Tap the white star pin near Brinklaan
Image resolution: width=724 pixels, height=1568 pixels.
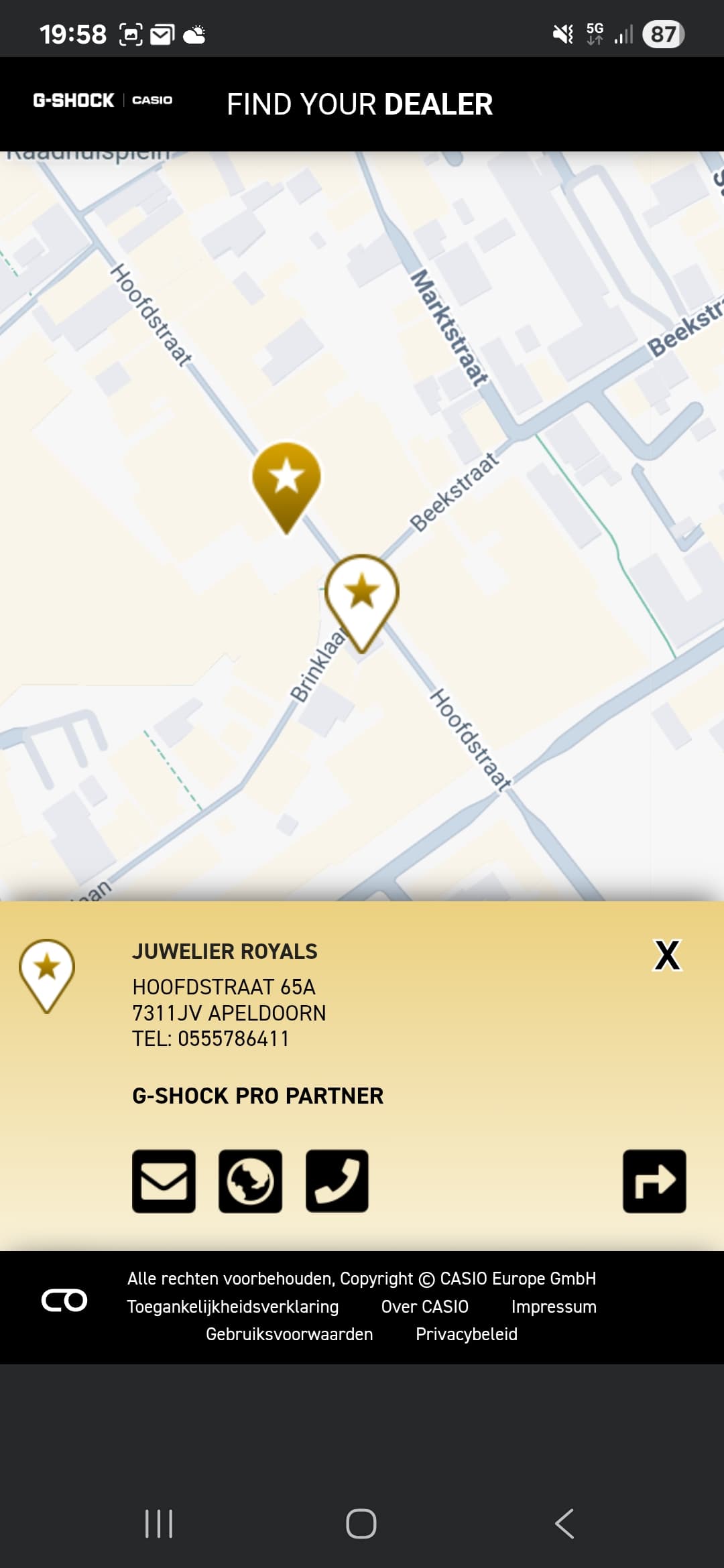click(x=362, y=602)
